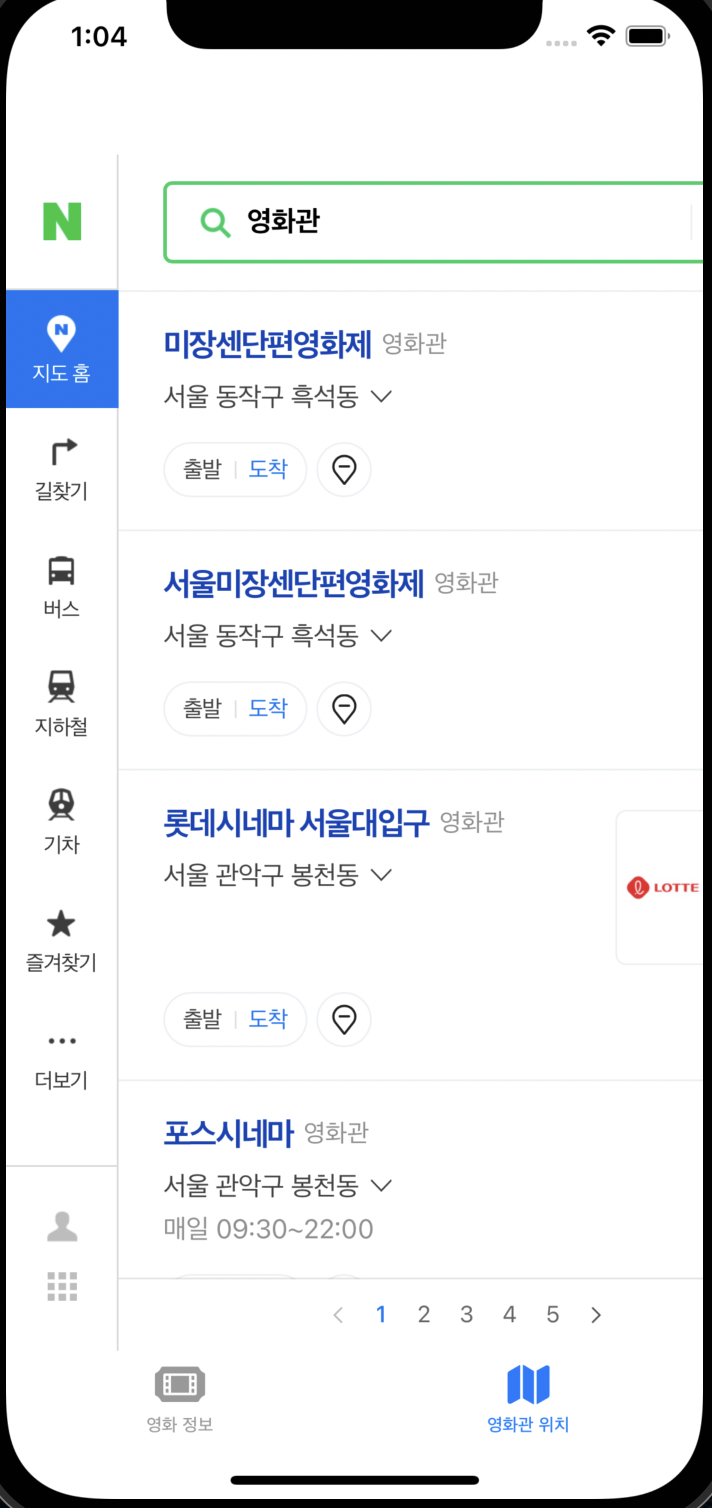Image resolution: width=712 pixels, height=1508 pixels.
Task: Switch to the 영화 정보 tab
Action: (180, 1399)
